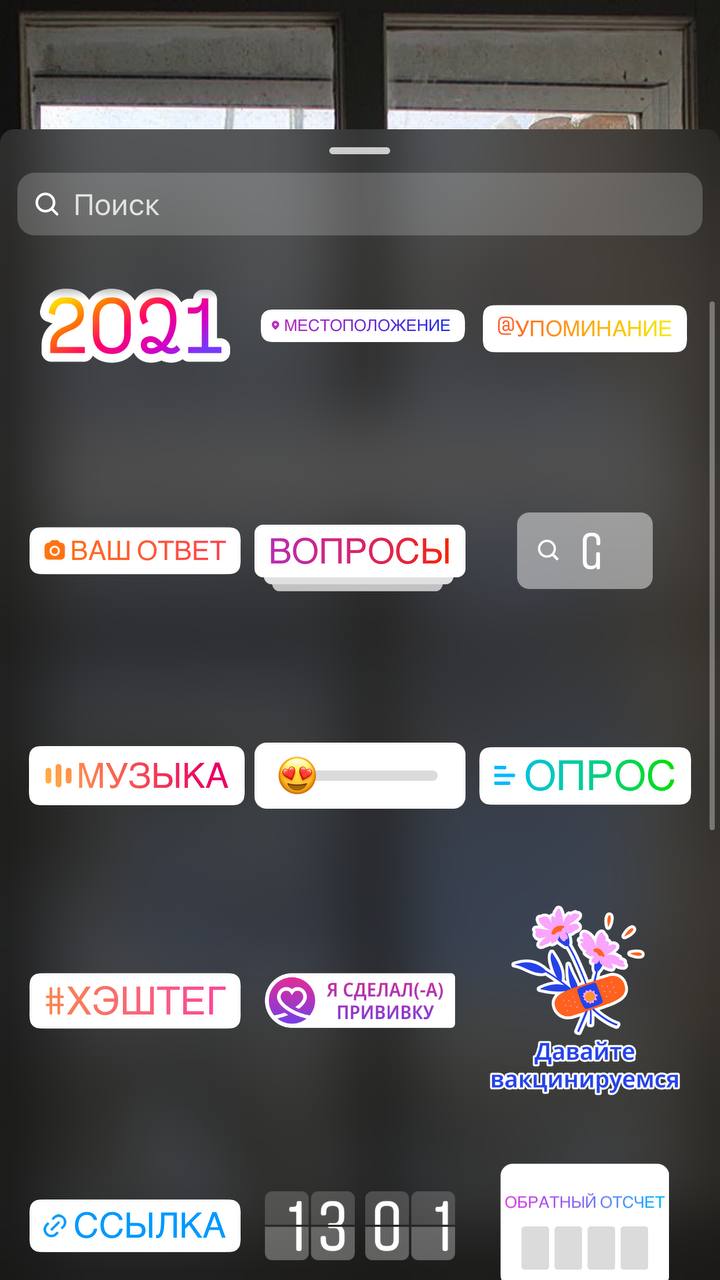The width and height of the screenshot is (720, 1280).
Task: Open the GIF search sticker
Action: [584, 551]
